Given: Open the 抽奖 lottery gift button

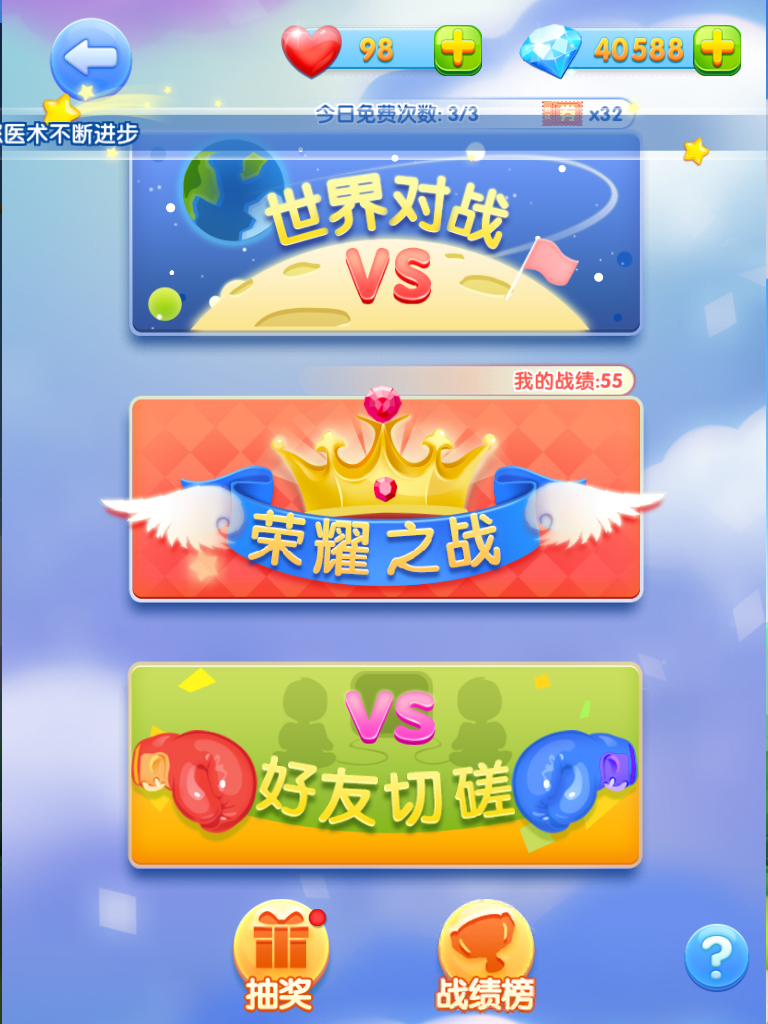Looking at the screenshot, I should (x=280, y=954).
